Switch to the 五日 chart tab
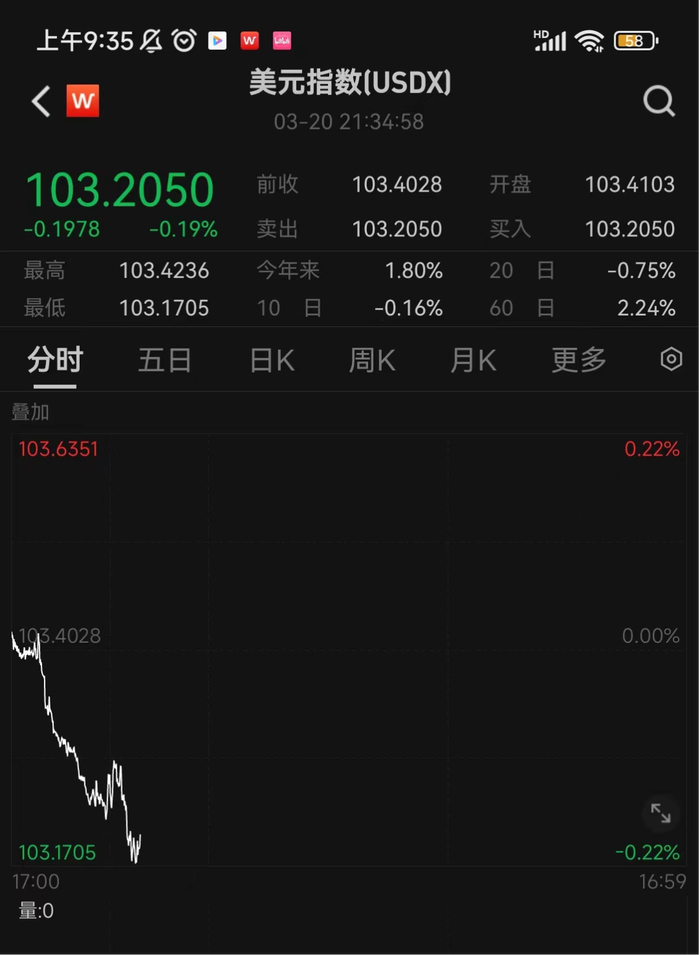Screen dimensions: 700x955 165,360
